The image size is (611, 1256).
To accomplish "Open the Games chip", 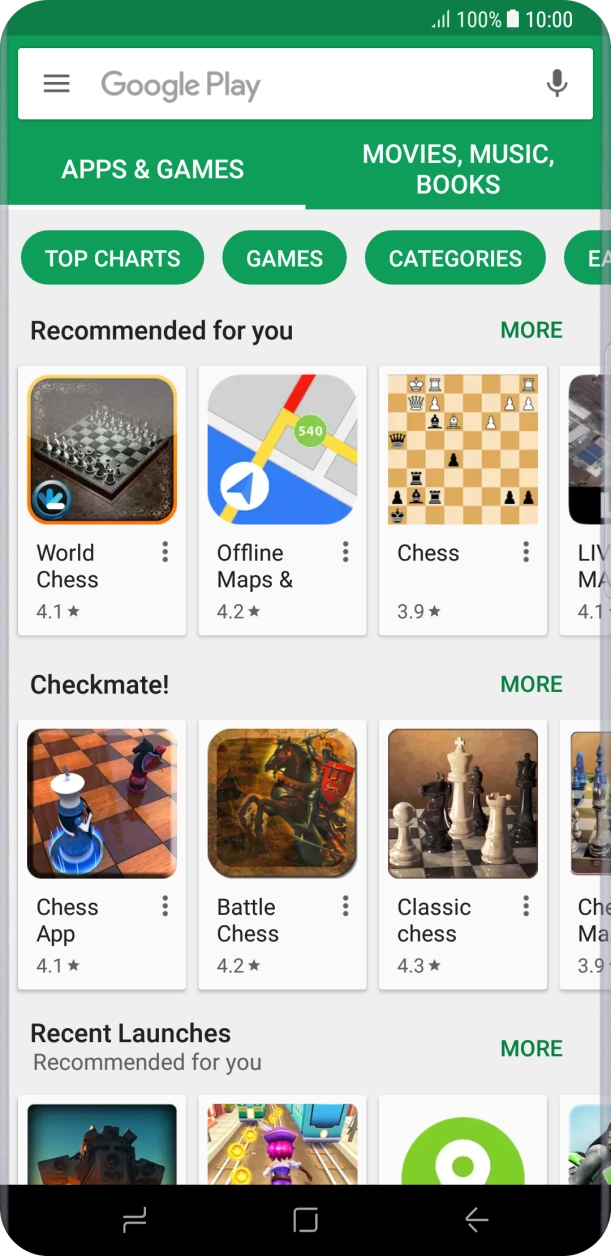I will click(x=284, y=259).
